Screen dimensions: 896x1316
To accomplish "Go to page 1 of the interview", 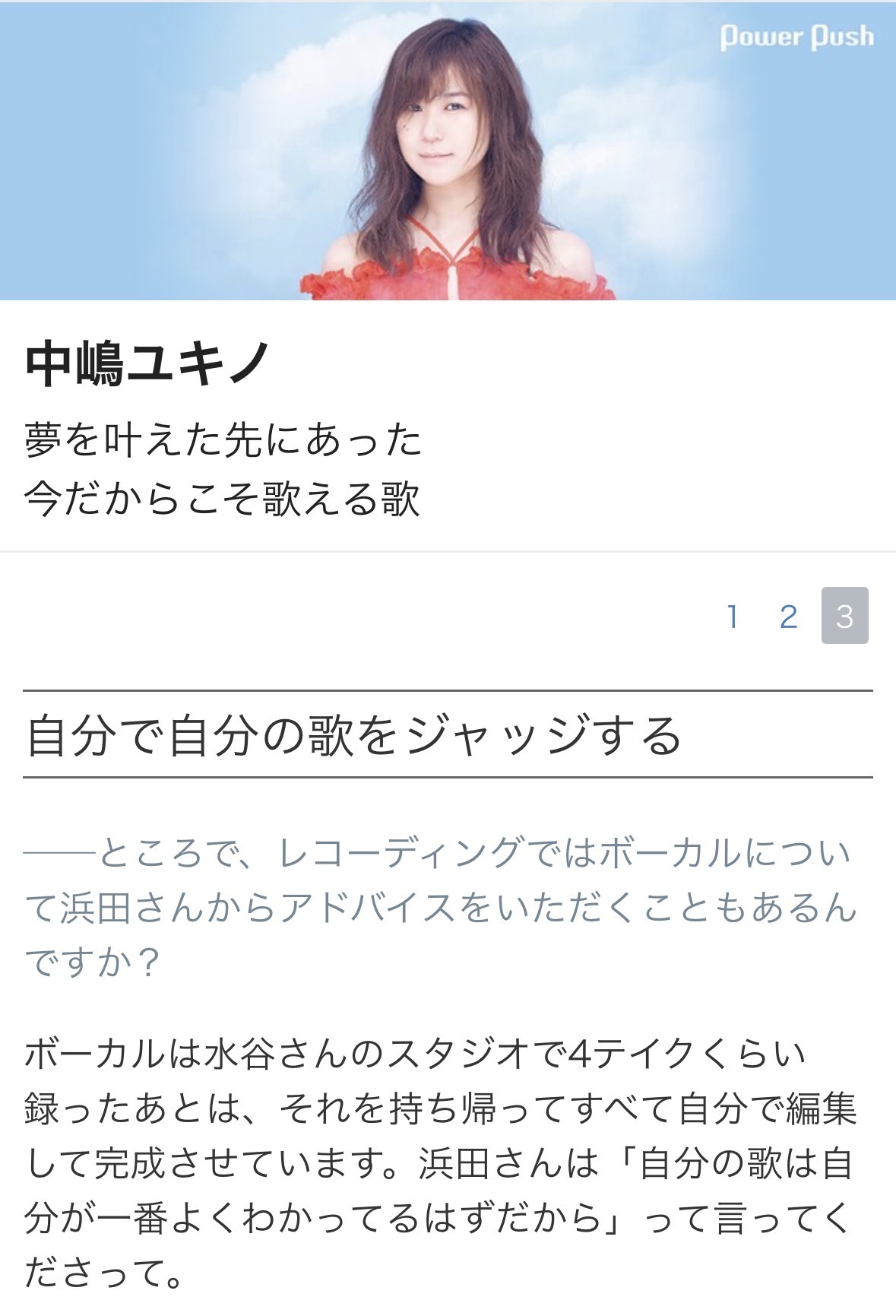I will (x=733, y=617).
